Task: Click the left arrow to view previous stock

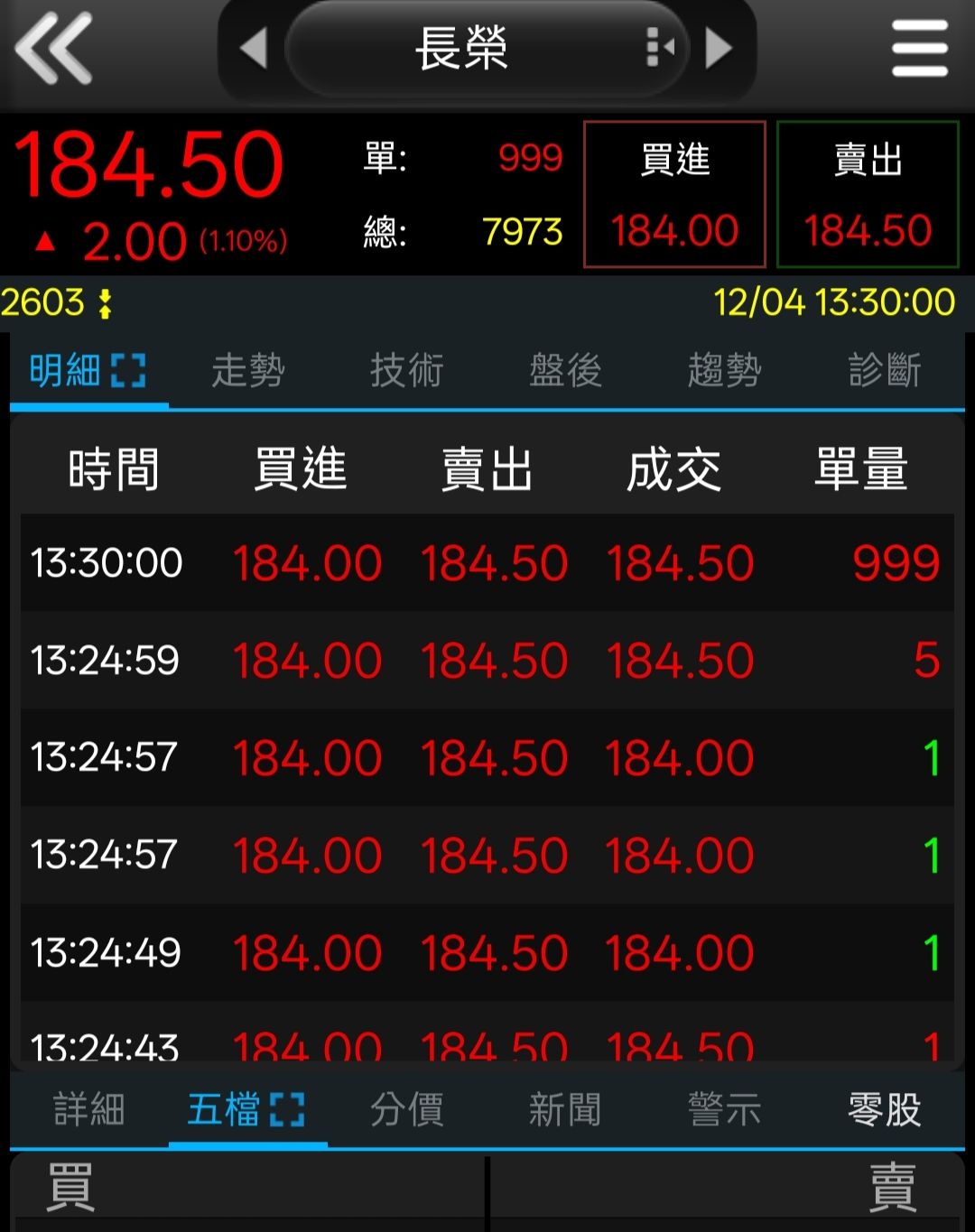Action: (255, 50)
